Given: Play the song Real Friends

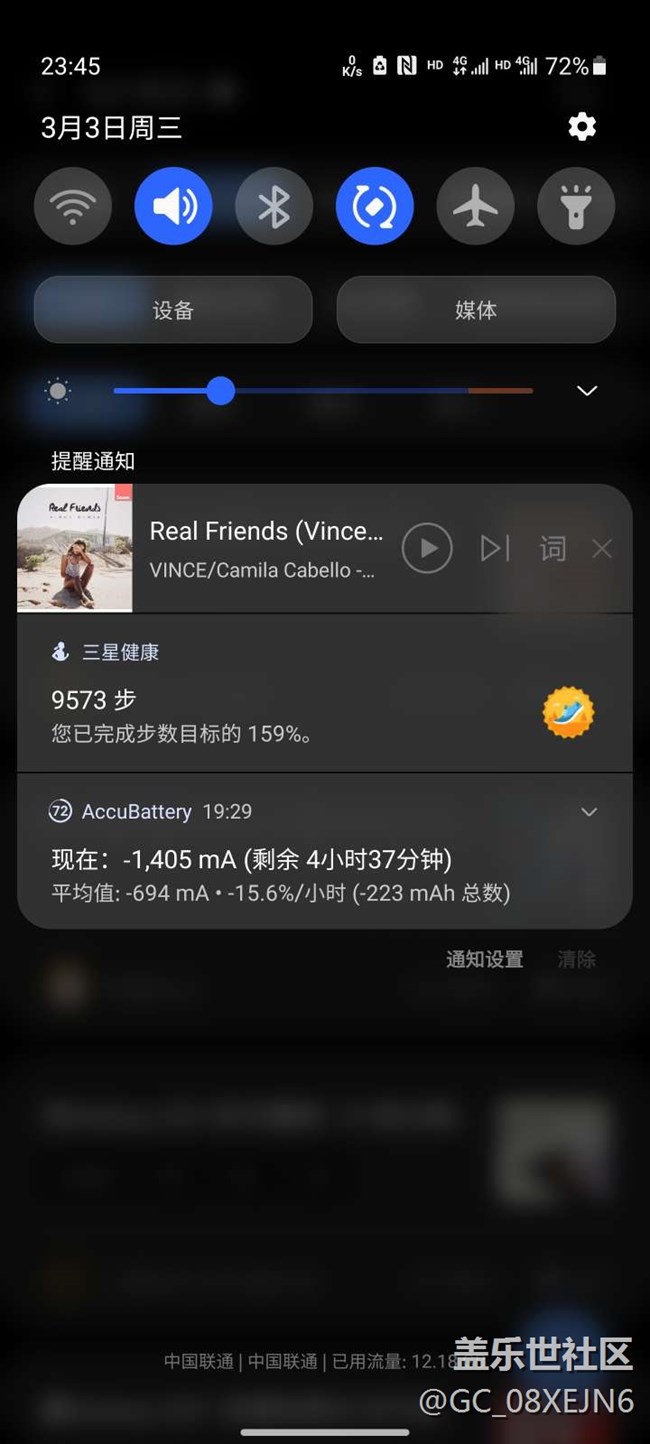Looking at the screenshot, I should [427, 548].
